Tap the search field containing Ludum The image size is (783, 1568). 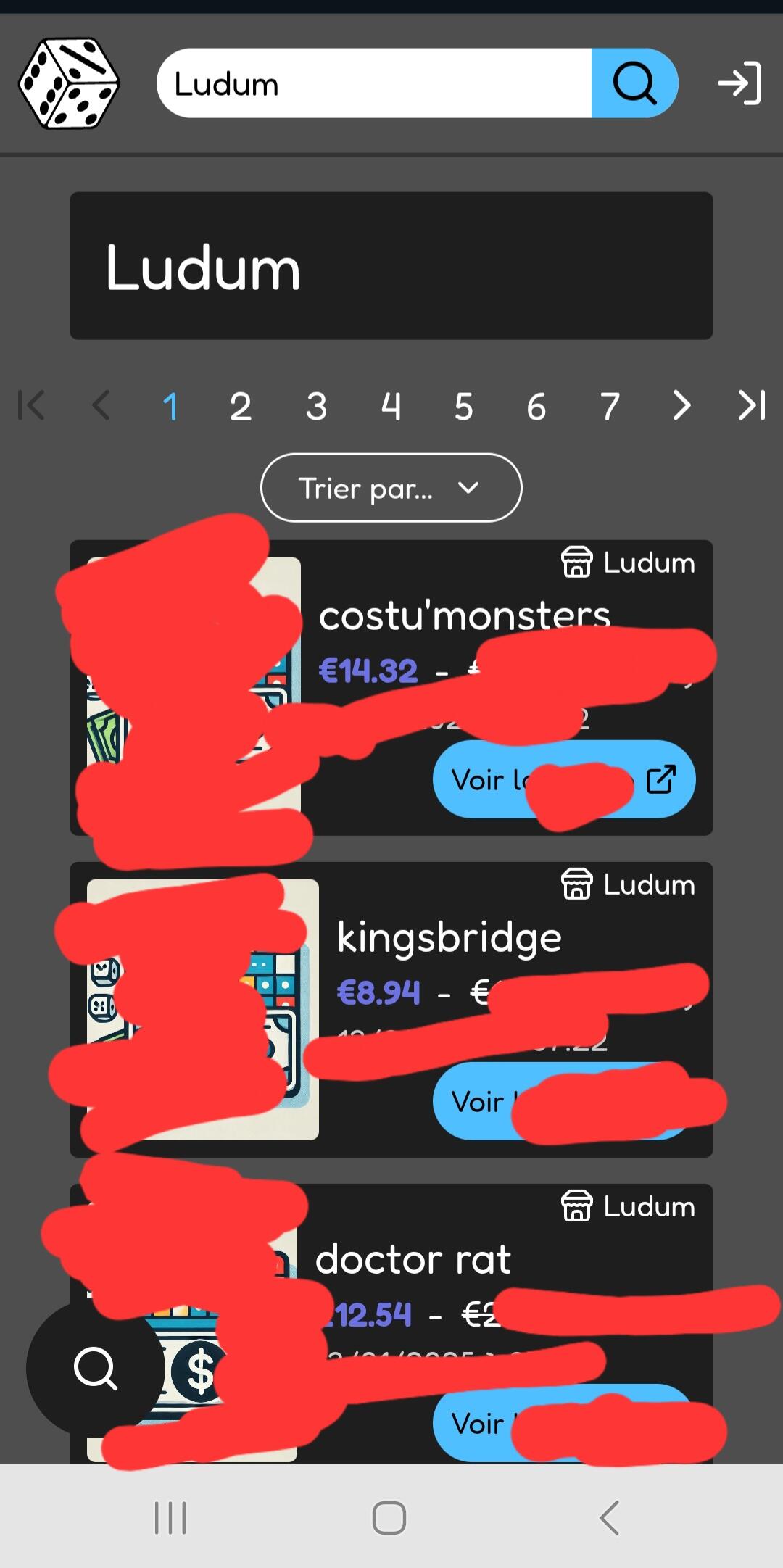click(x=374, y=83)
